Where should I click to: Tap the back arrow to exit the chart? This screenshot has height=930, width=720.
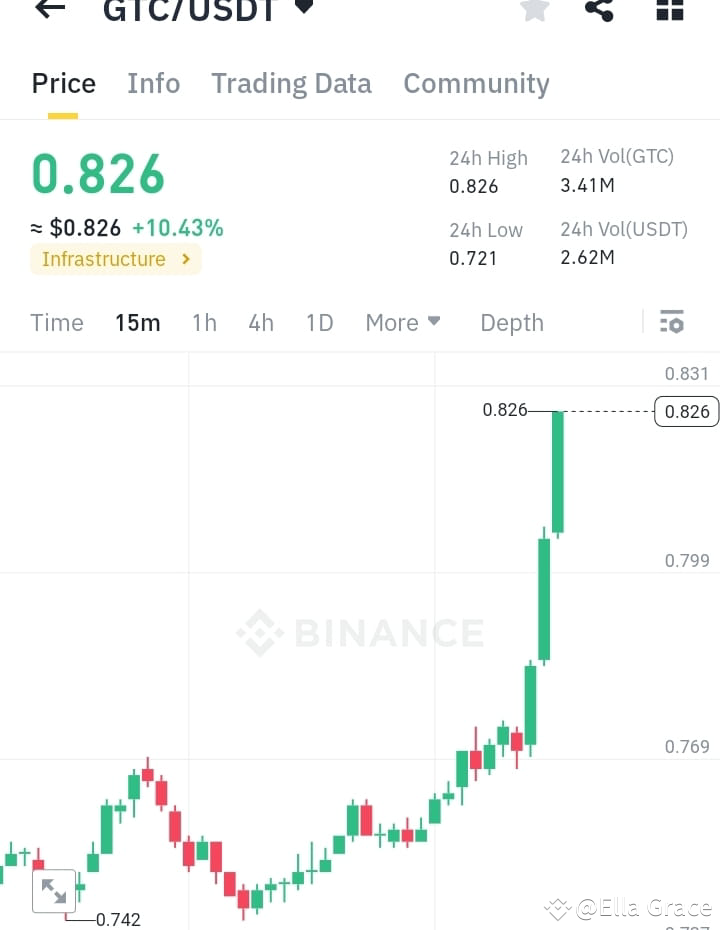coord(49,11)
